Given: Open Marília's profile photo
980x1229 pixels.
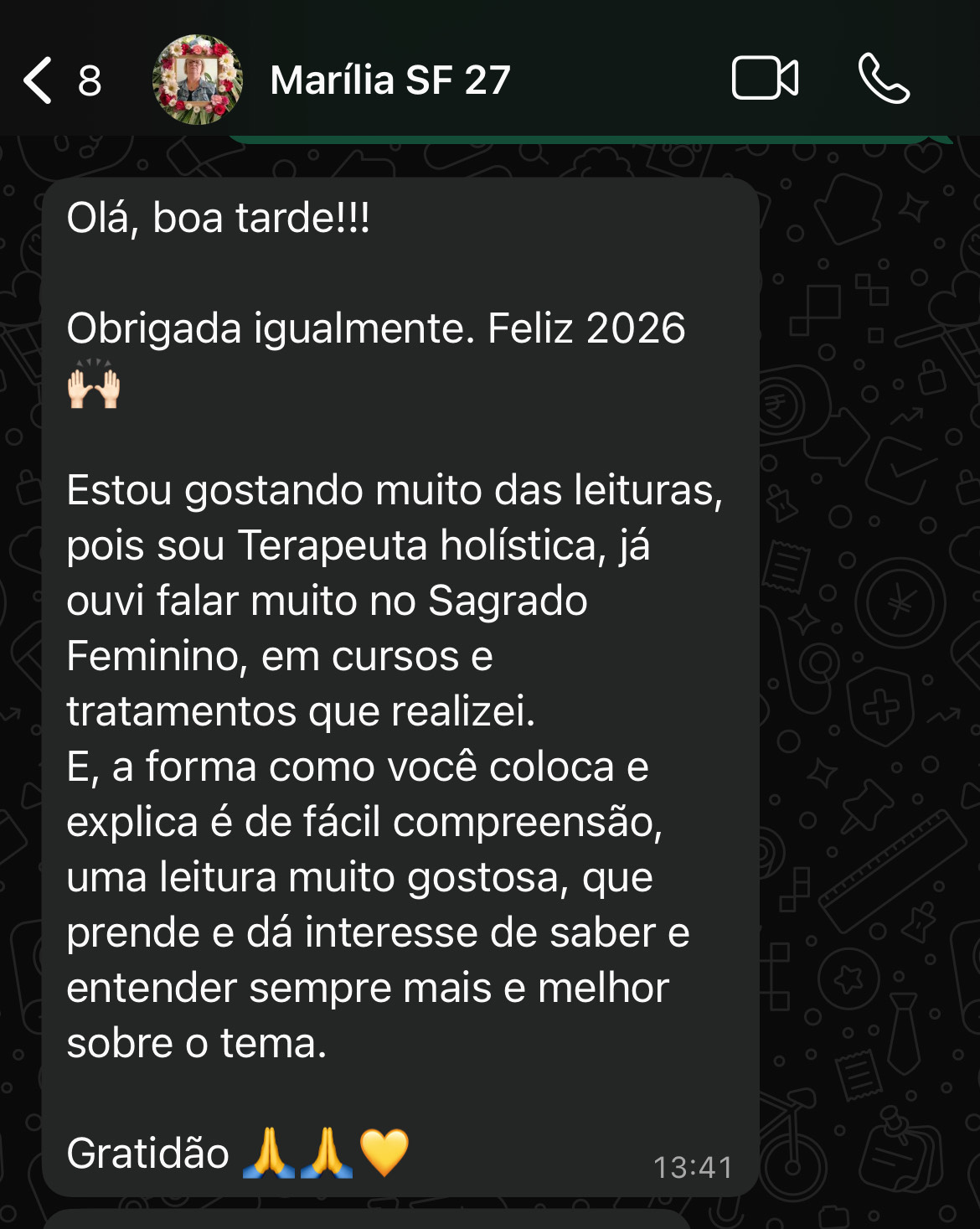Looking at the screenshot, I should (198, 80).
